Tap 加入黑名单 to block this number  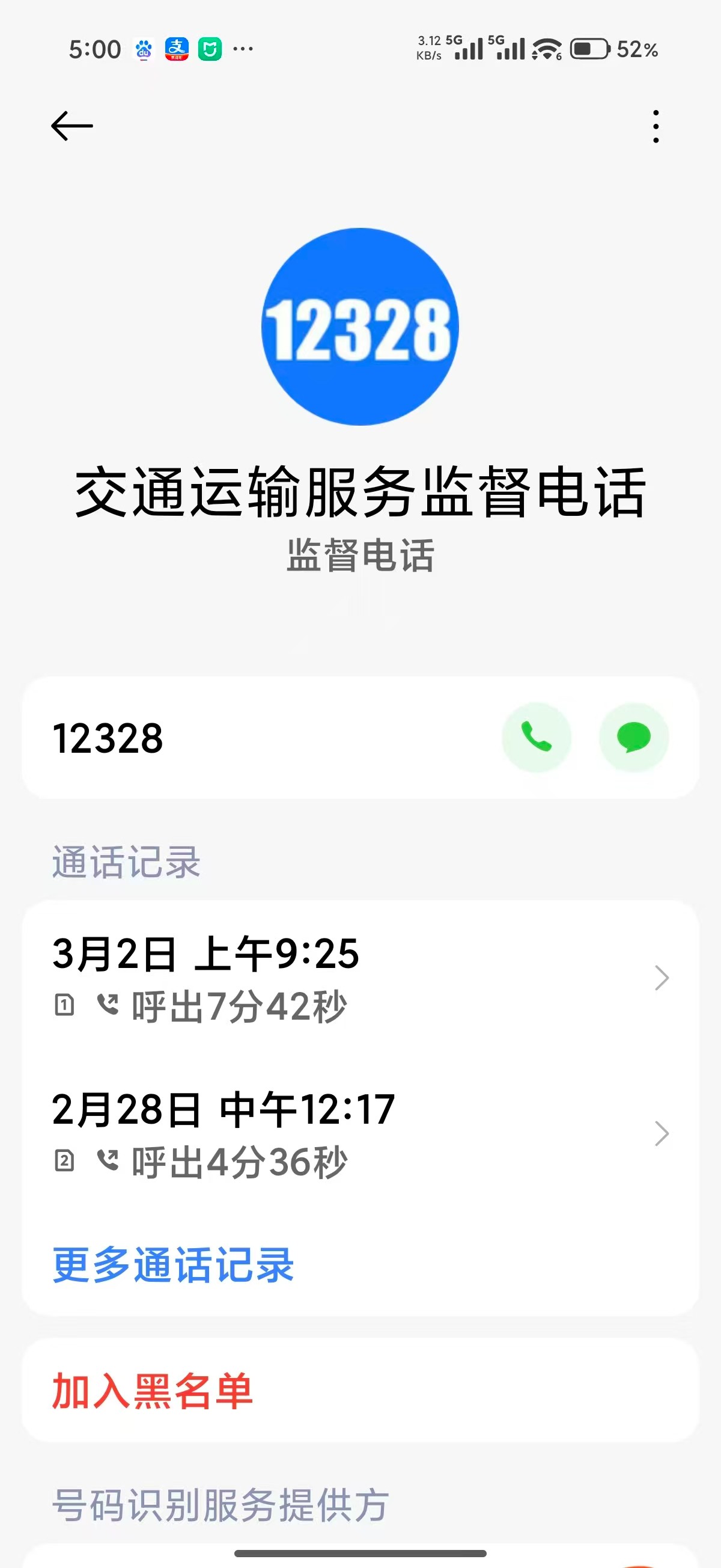pos(152,1391)
